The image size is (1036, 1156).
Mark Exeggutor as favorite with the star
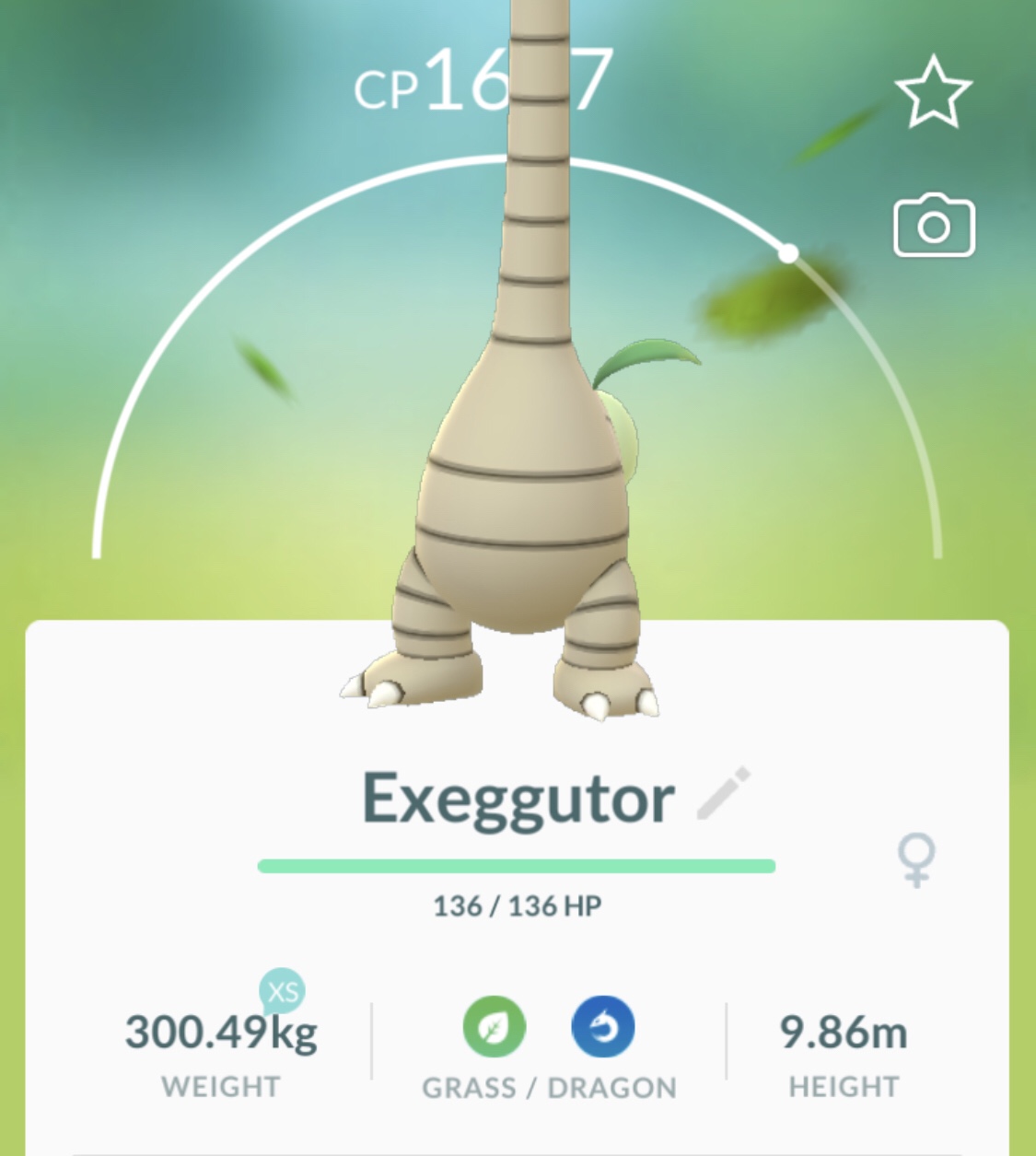(x=933, y=92)
